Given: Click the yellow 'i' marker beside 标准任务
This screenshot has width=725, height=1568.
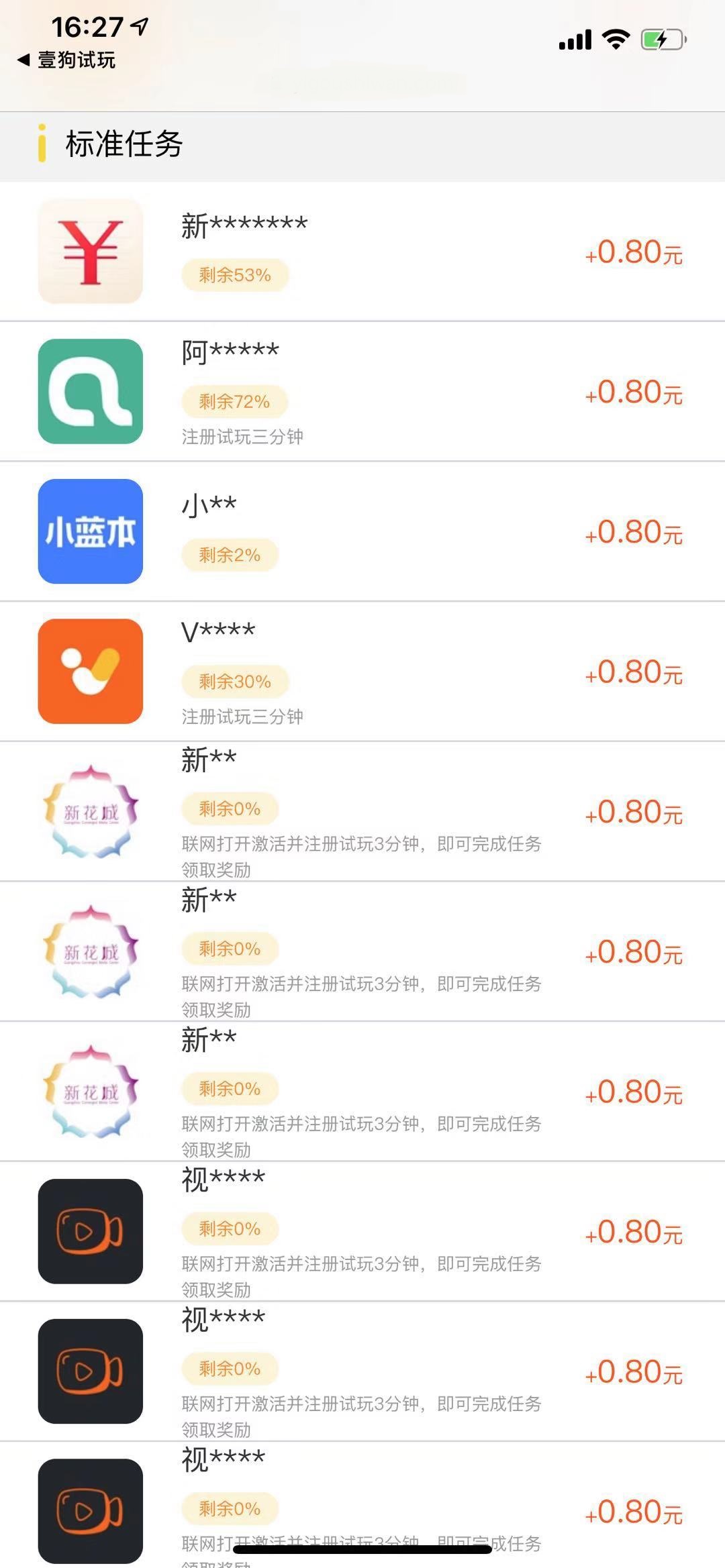Looking at the screenshot, I should (42, 143).
